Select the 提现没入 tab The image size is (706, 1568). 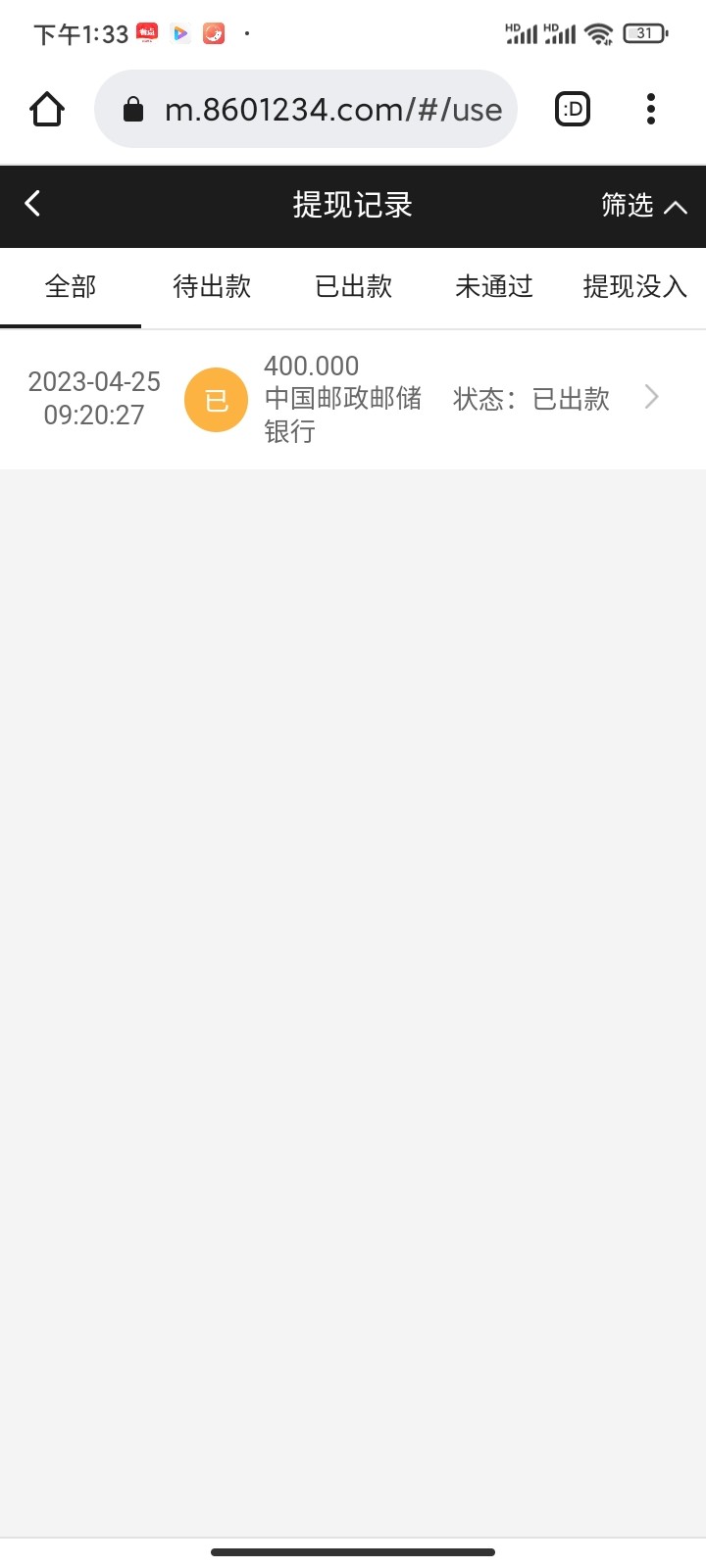tap(634, 286)
